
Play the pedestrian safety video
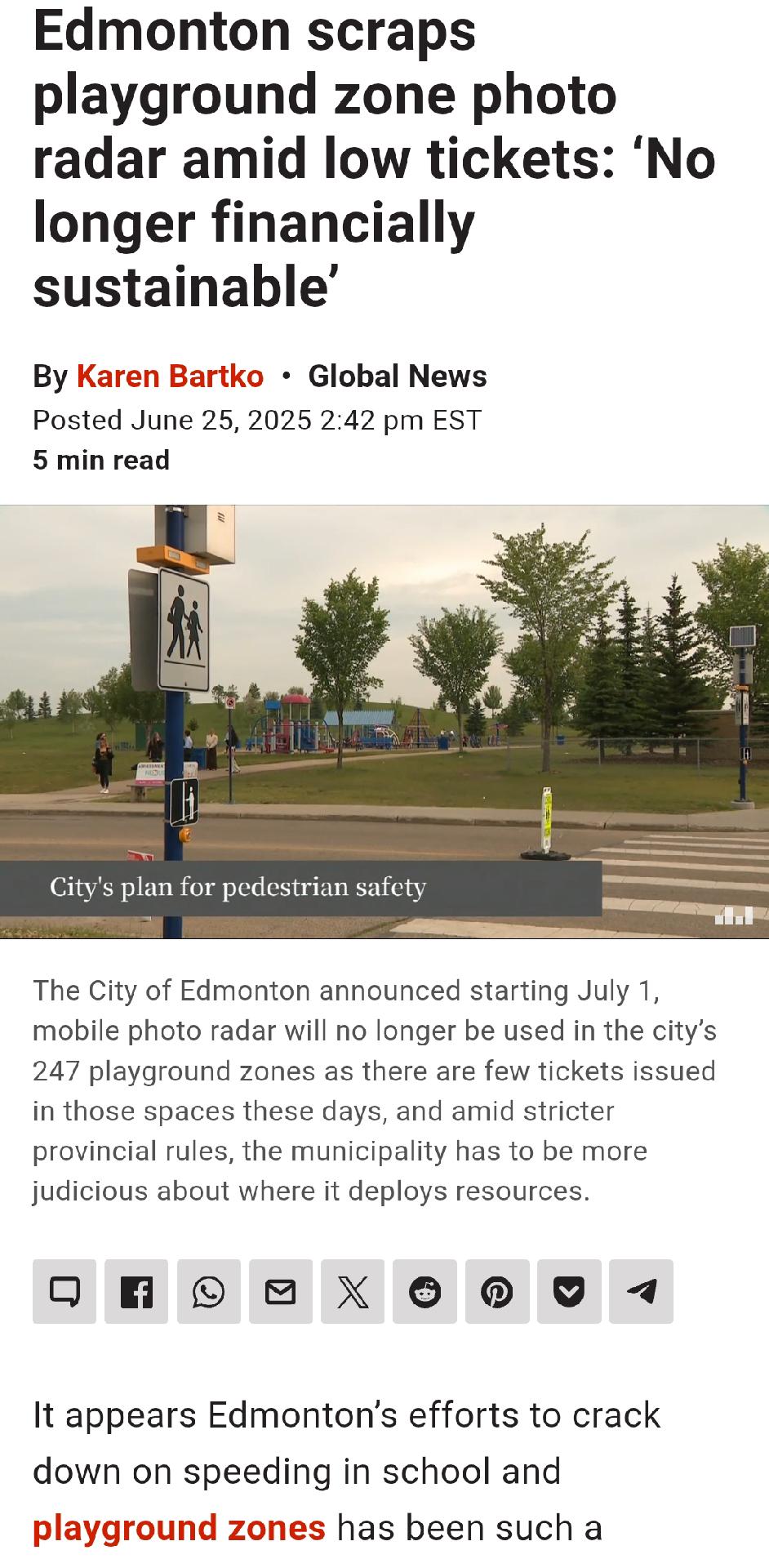tap(384, 721)
